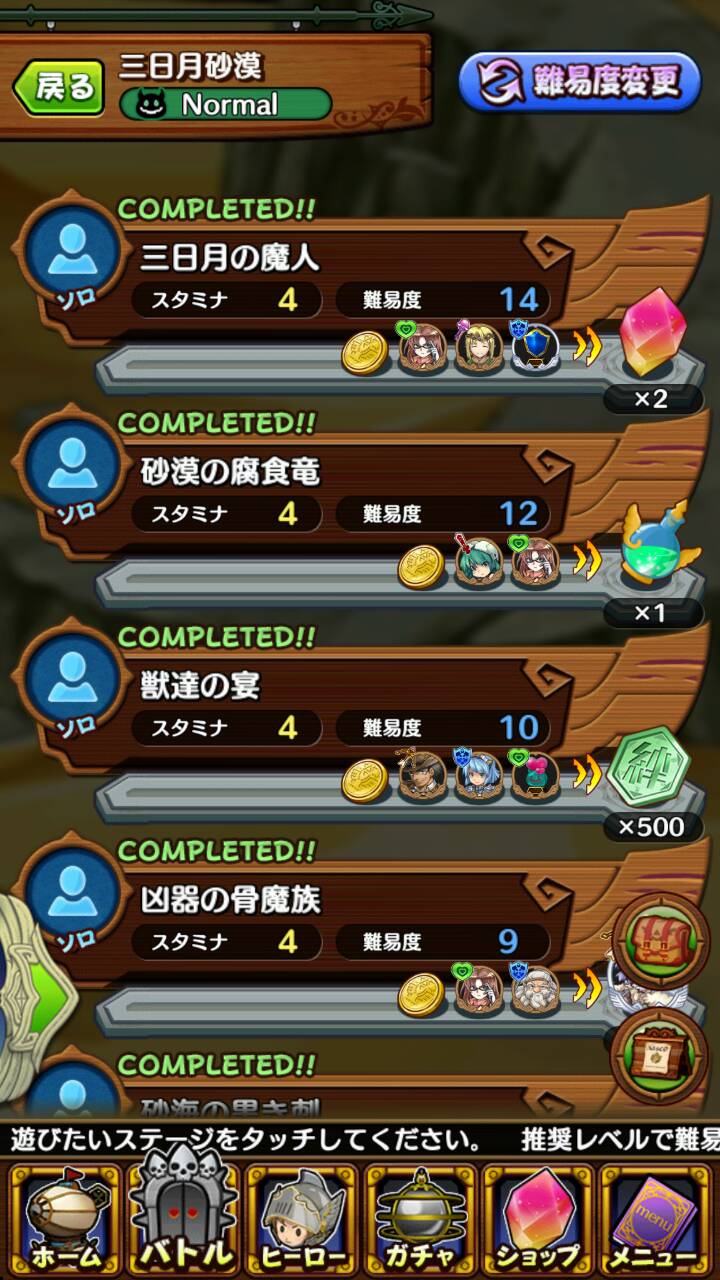Viewport: 720px width, 1280px height.
Task: Open the ヒーロー tab
Action: tap(301, 1220)
